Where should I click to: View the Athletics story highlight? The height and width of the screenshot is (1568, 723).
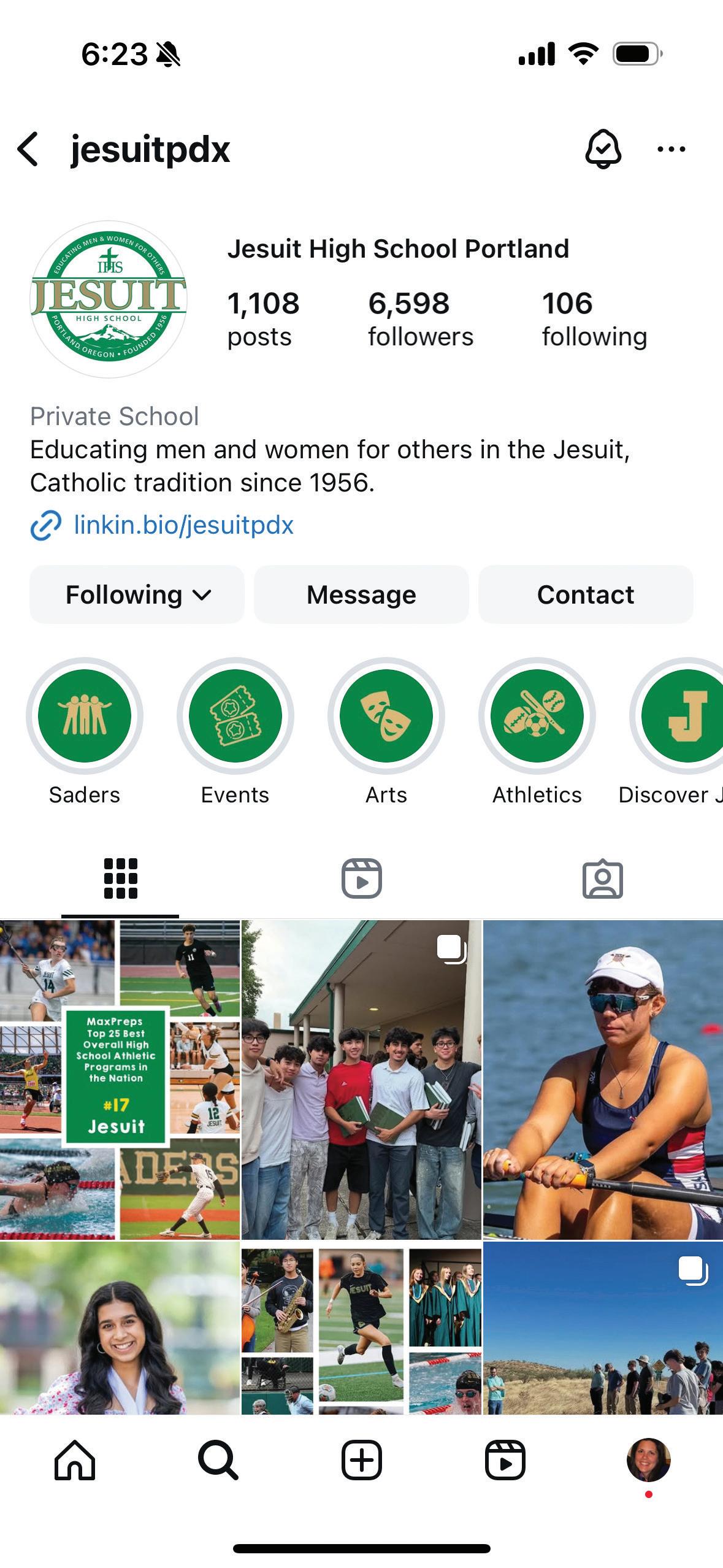[x=537, y=716]
